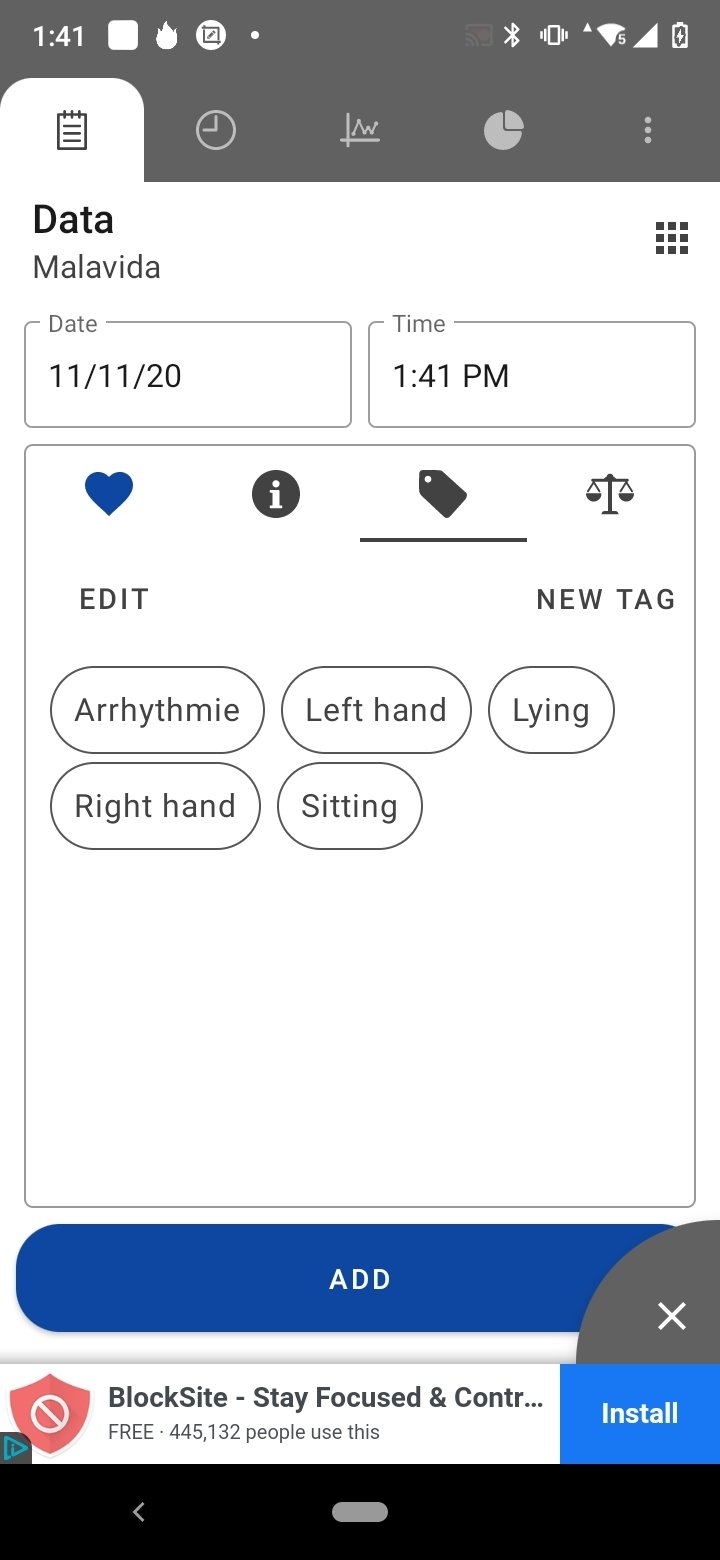Open the three-dot overflow menu
Screen dimensions: 720x1560
[648, 130]
